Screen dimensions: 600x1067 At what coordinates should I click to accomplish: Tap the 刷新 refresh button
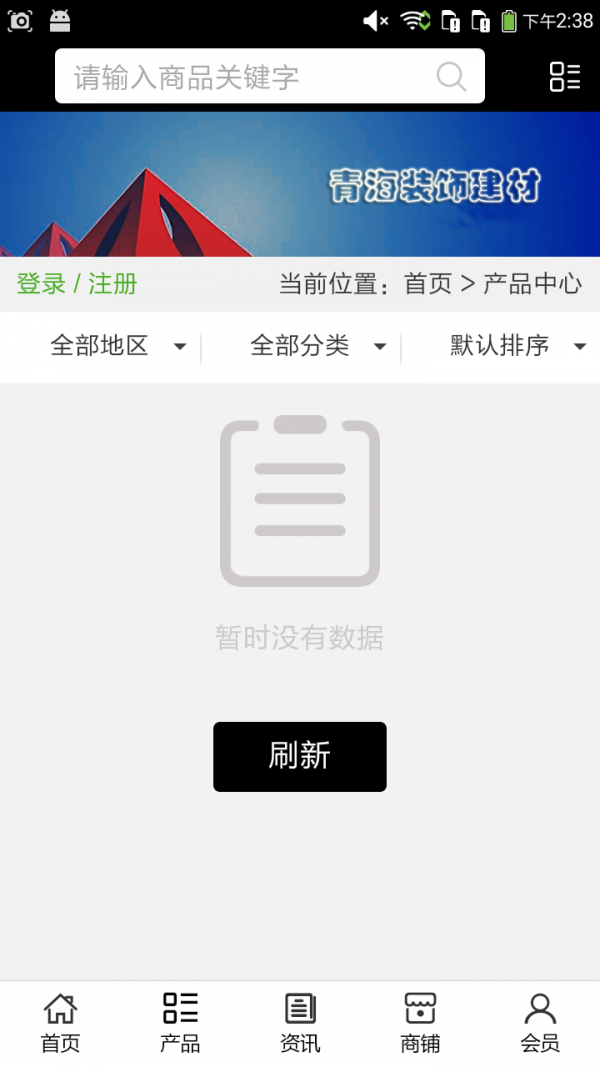[x=300, y=757]
